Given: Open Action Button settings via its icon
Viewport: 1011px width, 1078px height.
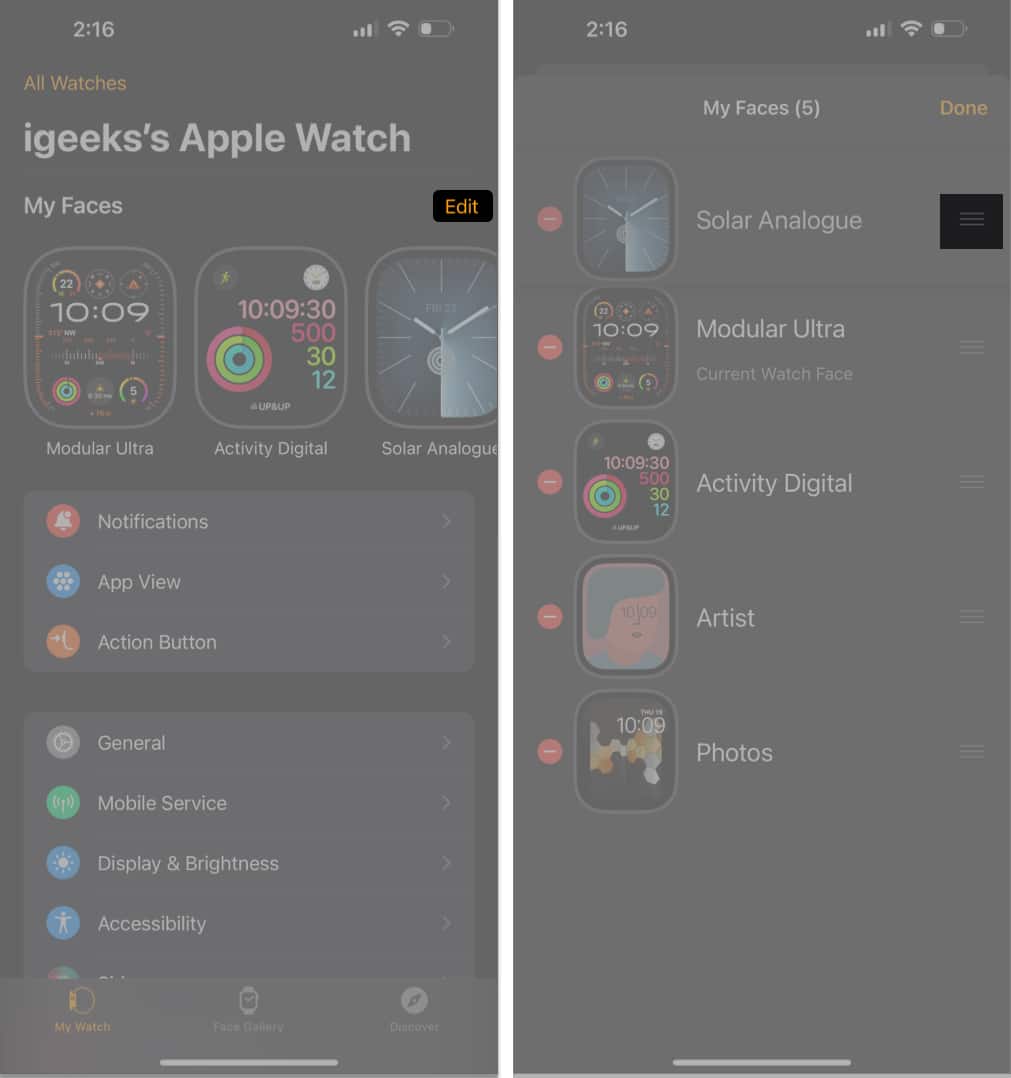Looking at the screenshot, I should [63, 642].
